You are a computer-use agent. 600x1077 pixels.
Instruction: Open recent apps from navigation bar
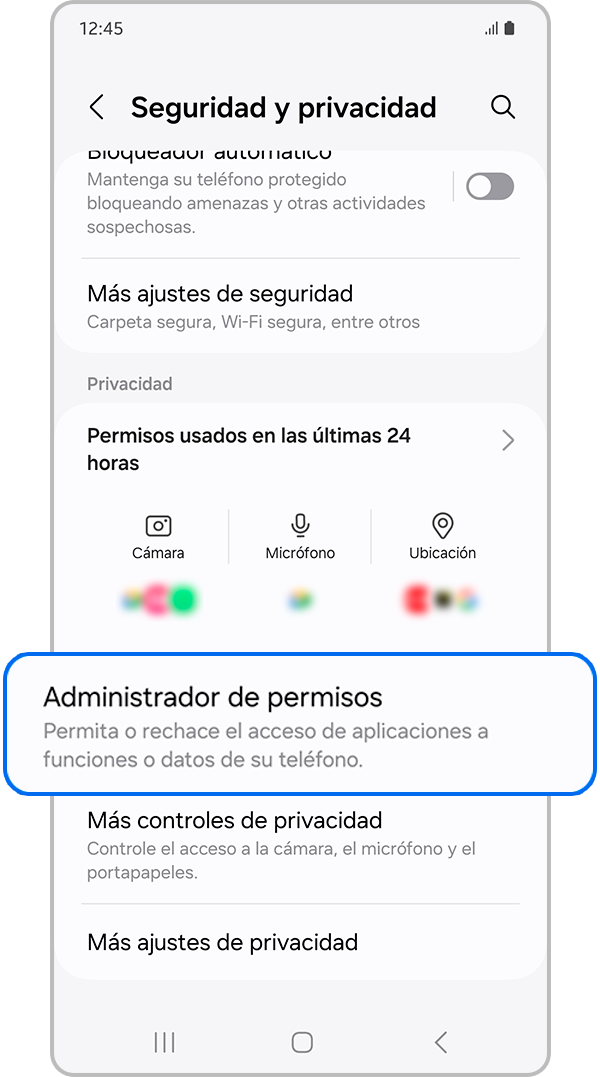pyautogui.click(x=164, y=1042)
